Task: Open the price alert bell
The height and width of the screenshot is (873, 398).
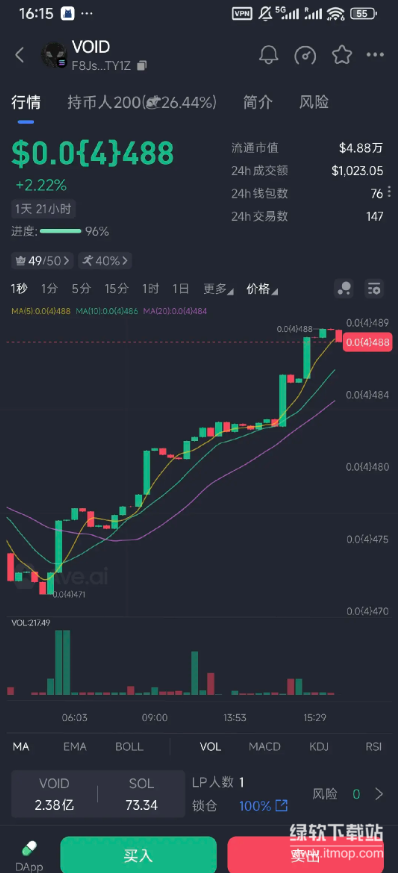Action: pos(269,55)
